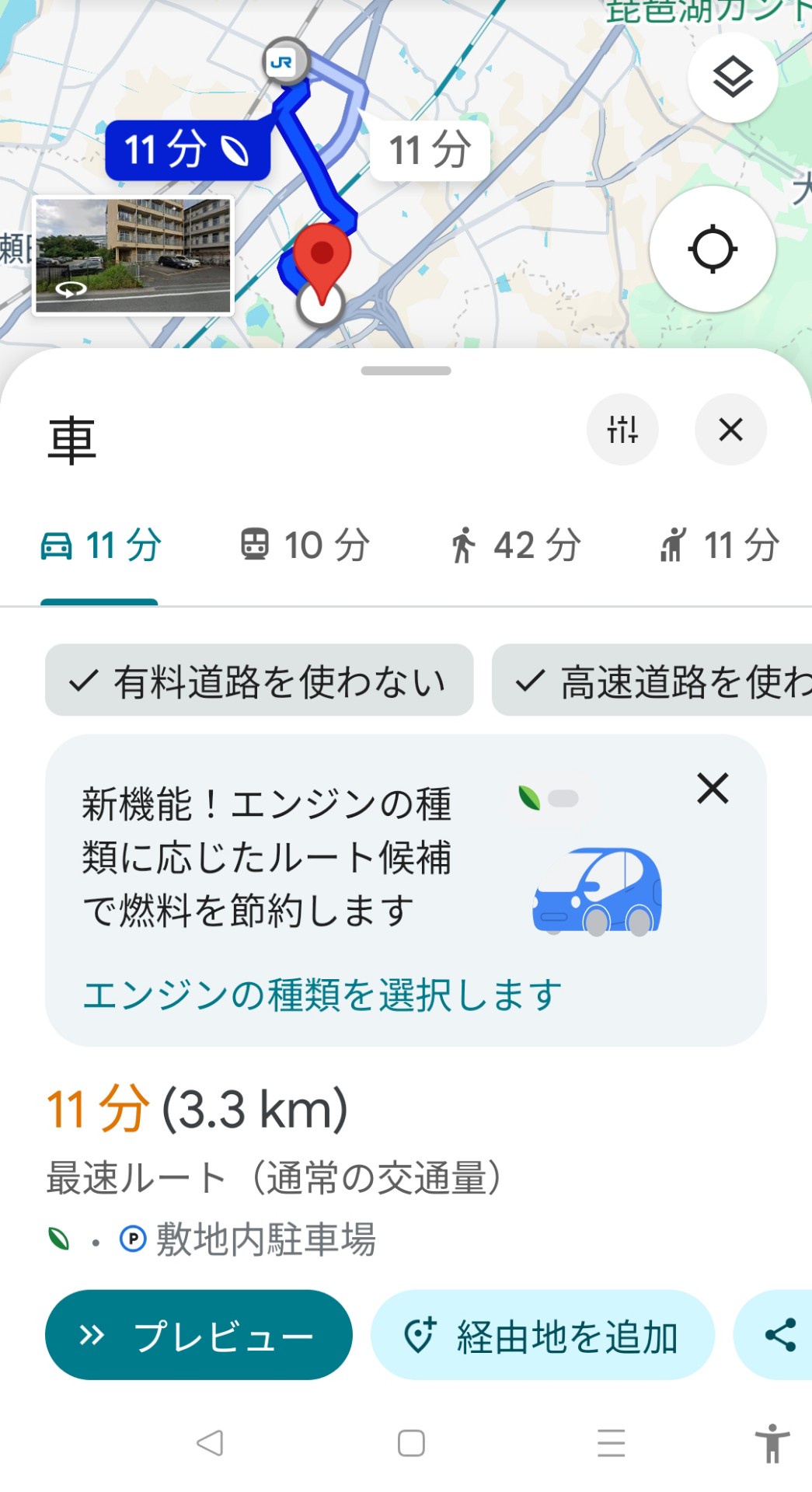Switch to the ride-hailing tab
This screenshot has height=1492, width=812.
(x=719, y=546)
